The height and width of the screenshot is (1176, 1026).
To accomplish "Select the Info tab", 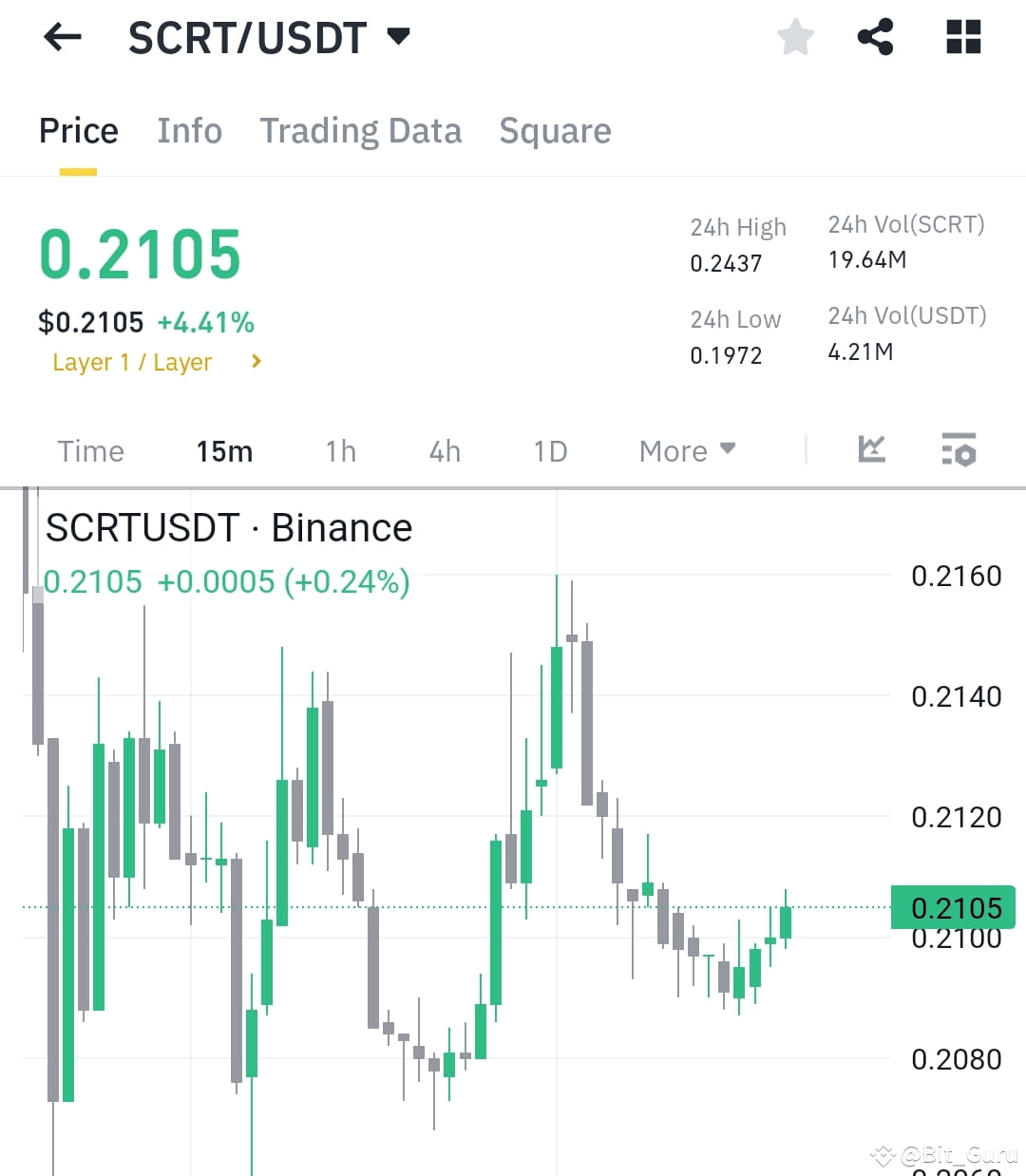I will (x=189, y=131).
